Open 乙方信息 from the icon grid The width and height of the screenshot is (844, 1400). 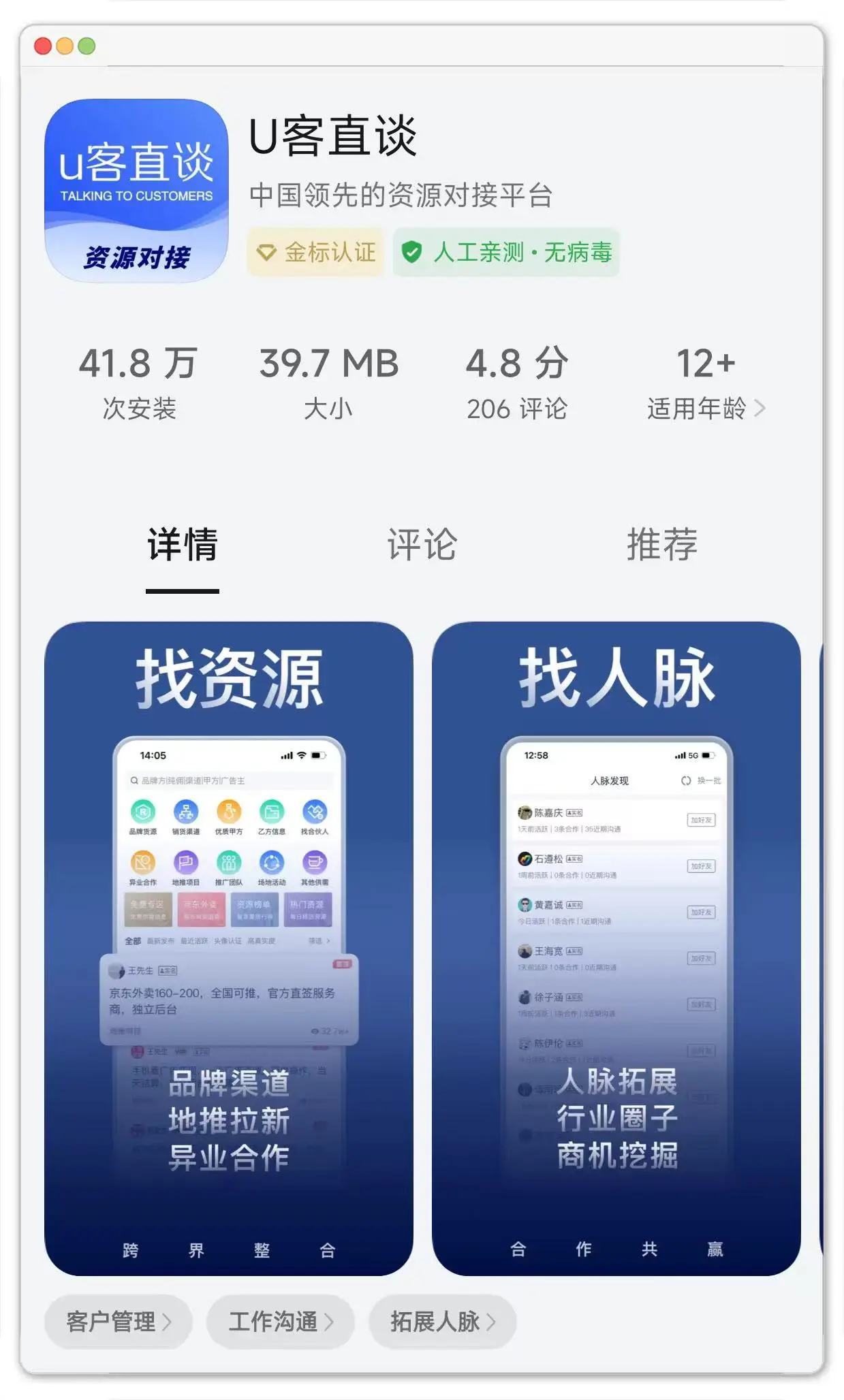(270, 810)
